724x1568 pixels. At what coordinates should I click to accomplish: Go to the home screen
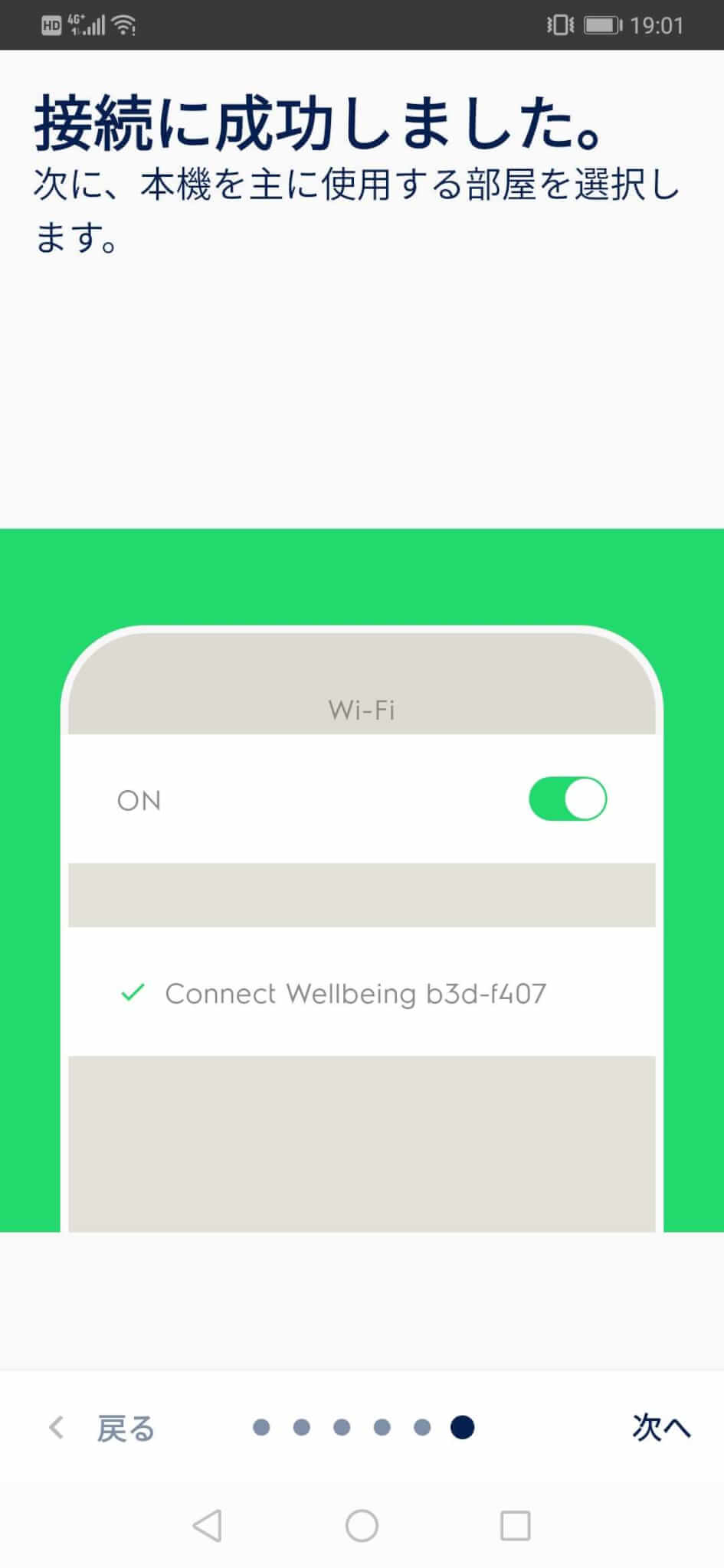point(362,1525)
